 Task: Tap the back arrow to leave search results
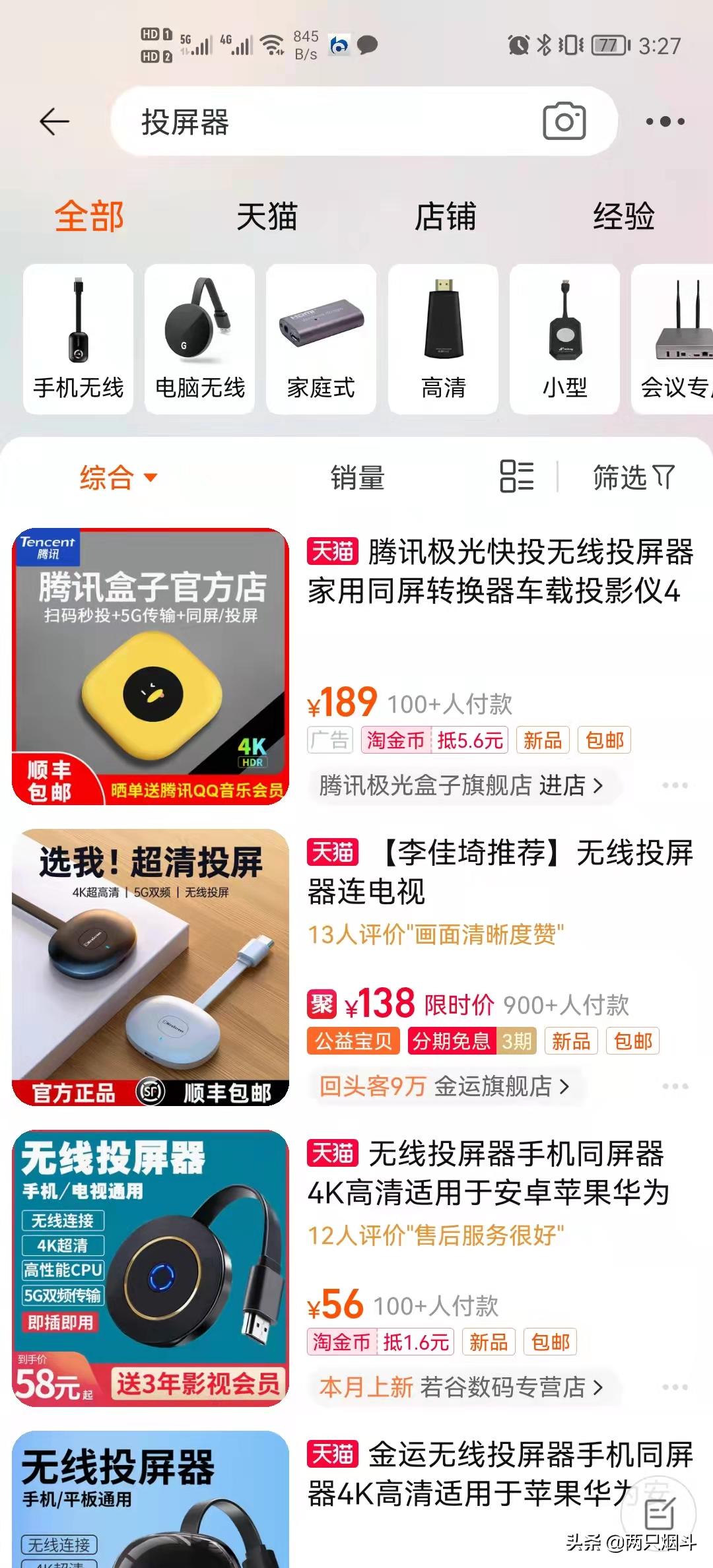point(53,121)
